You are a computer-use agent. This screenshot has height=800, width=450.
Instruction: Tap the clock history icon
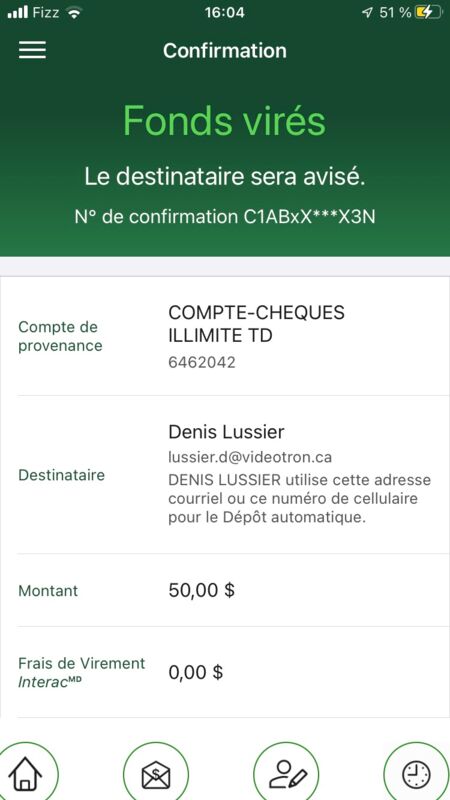tap(416, 773)
